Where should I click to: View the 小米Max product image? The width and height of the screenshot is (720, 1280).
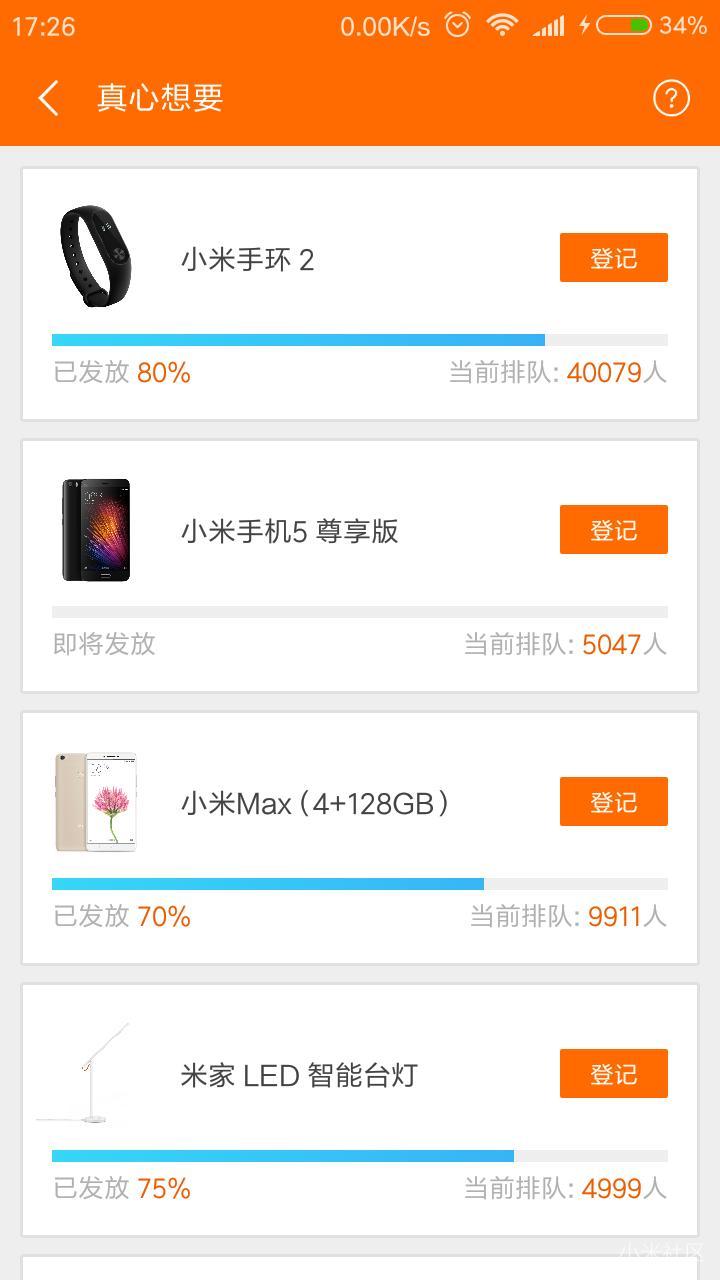tap(95, 802)
